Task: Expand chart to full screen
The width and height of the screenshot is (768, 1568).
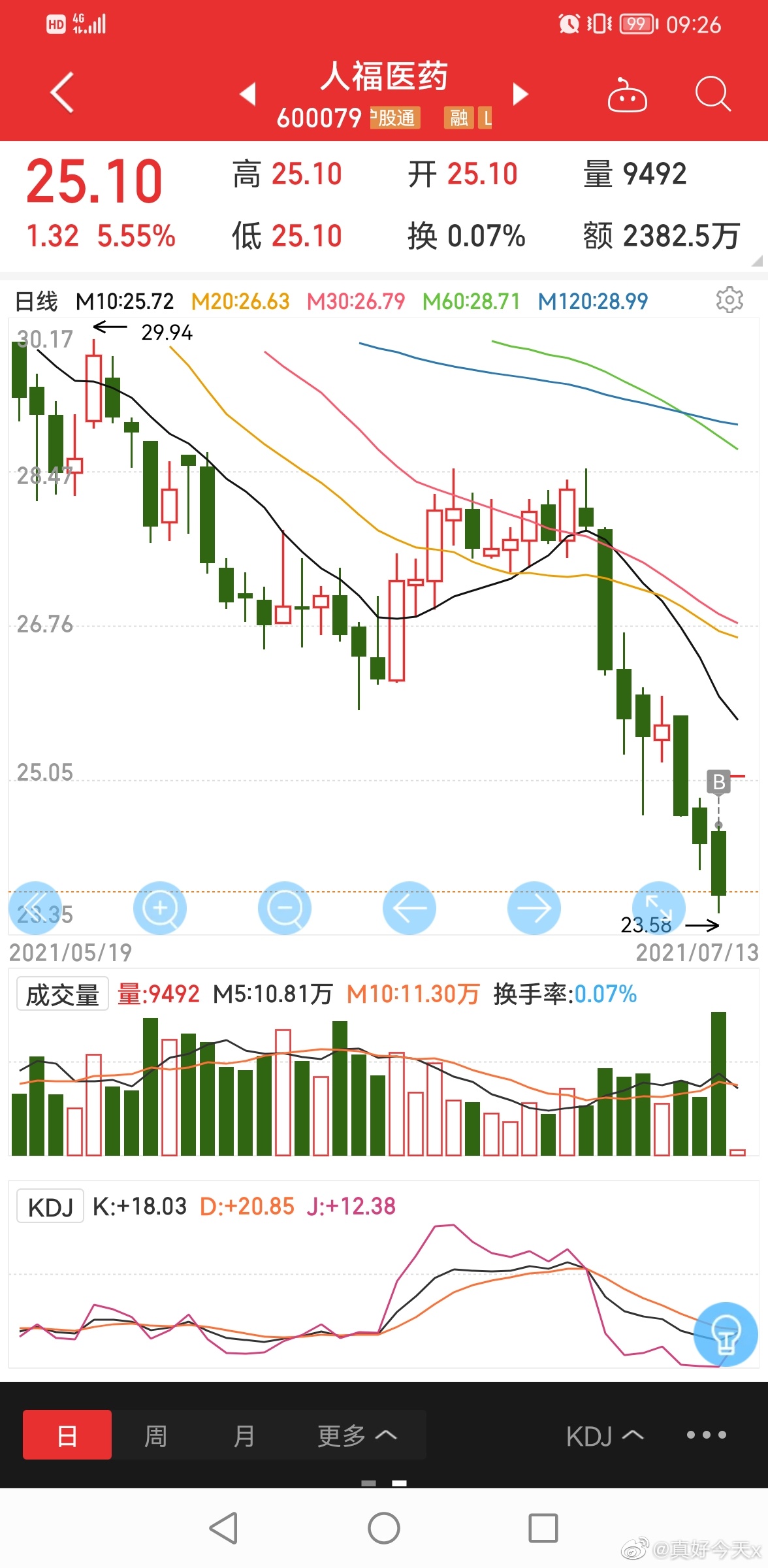Action: point(659,907)
